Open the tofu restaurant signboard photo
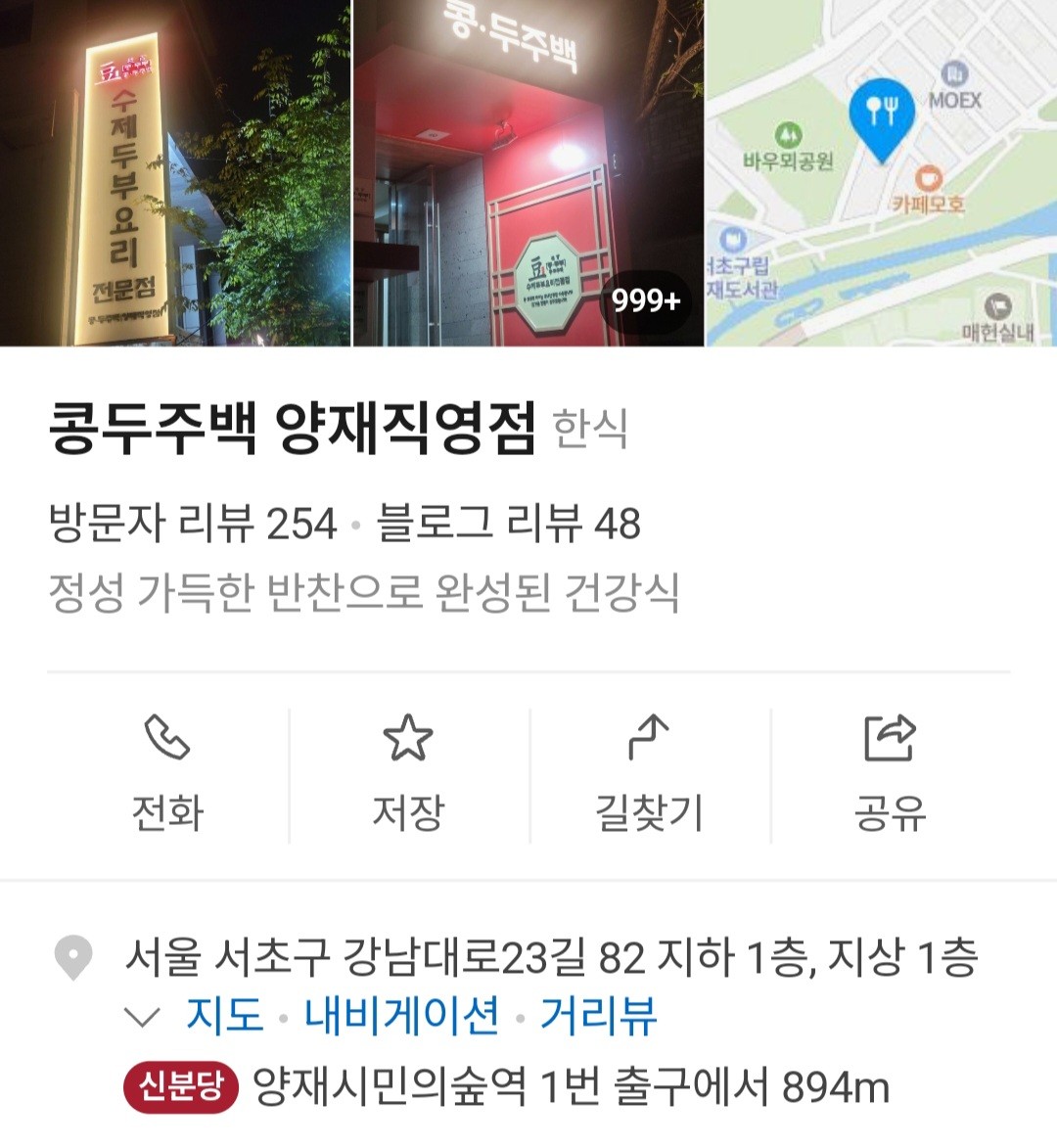Screen dimensions: 1057x1148 [174, 172]
